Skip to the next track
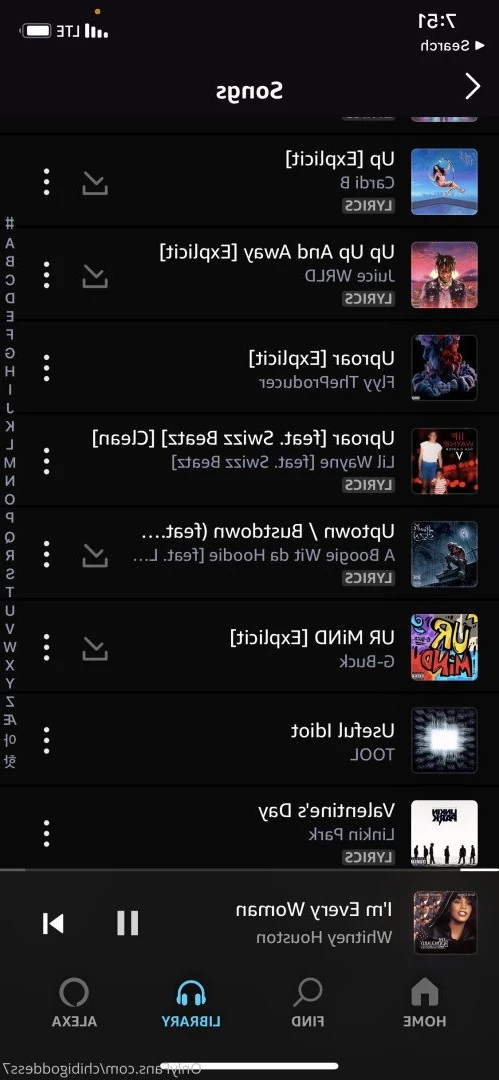 (x=53, y=923)
